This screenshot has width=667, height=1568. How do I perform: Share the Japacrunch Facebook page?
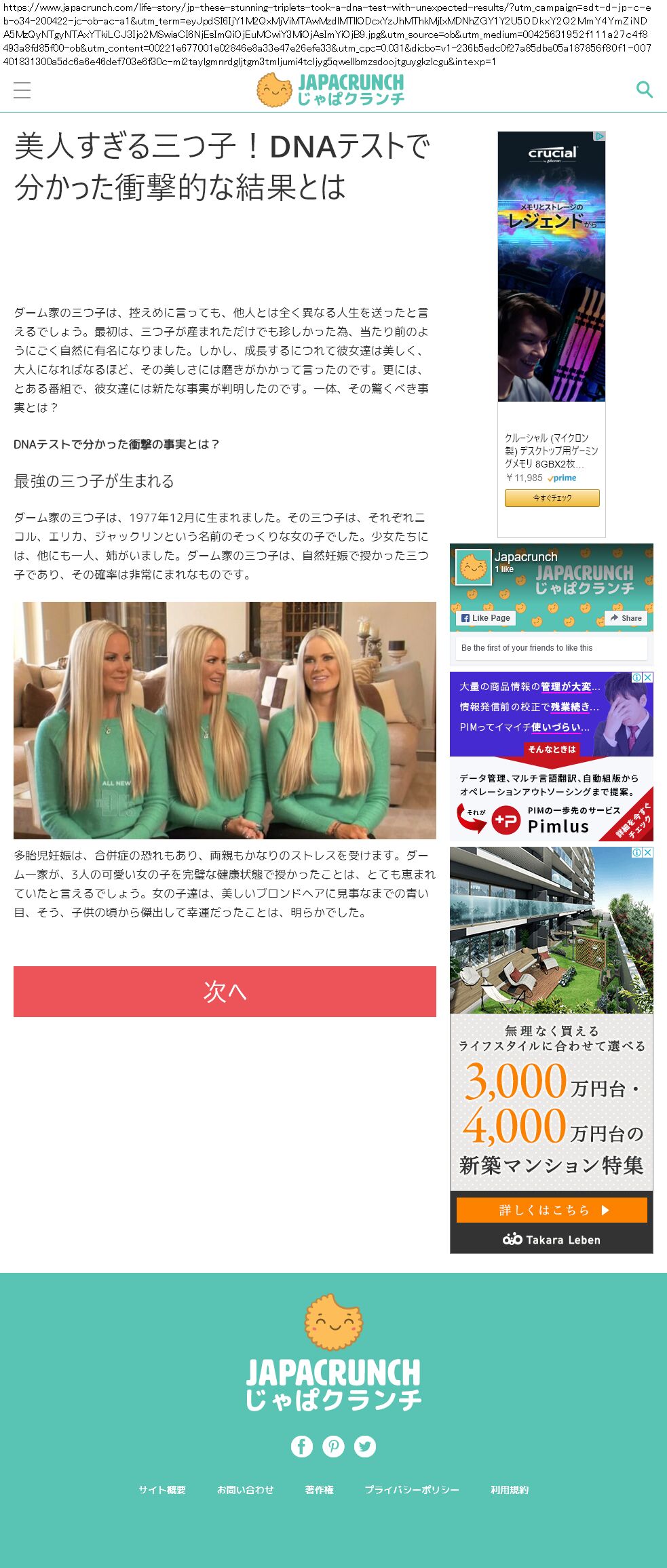click(626, 618)
